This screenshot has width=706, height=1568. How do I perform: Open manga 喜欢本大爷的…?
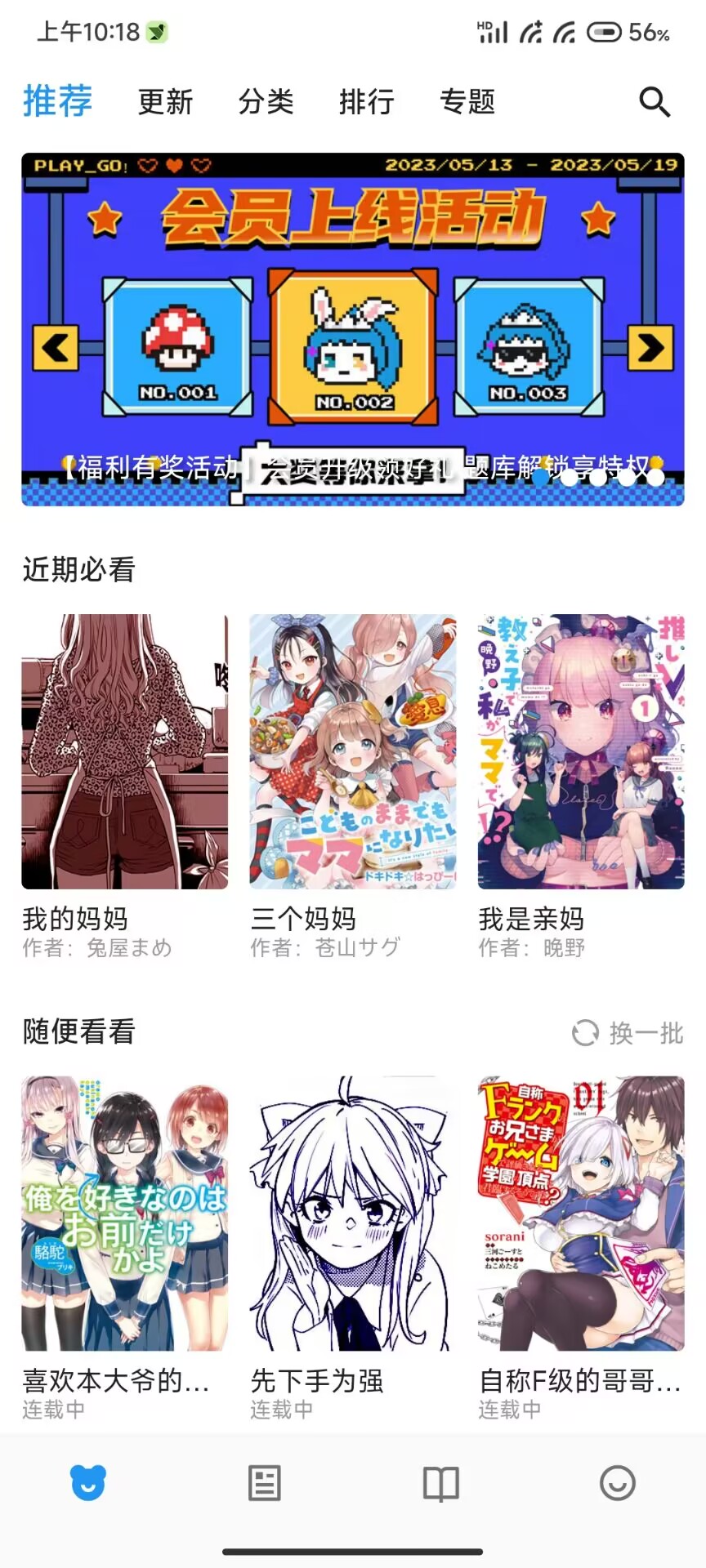[124, 1213]
